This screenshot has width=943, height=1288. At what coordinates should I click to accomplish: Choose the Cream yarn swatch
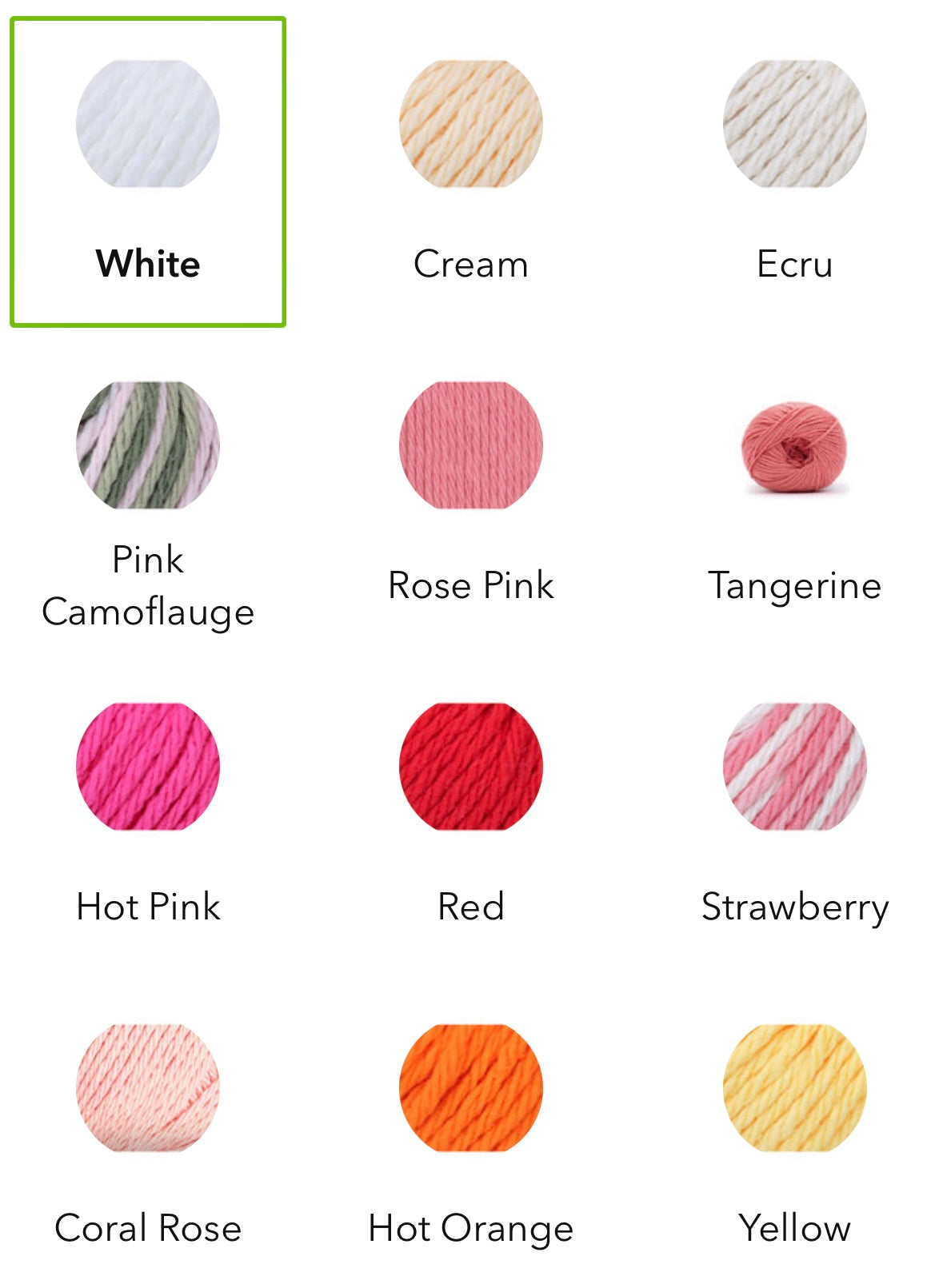(x=471, y=125)
